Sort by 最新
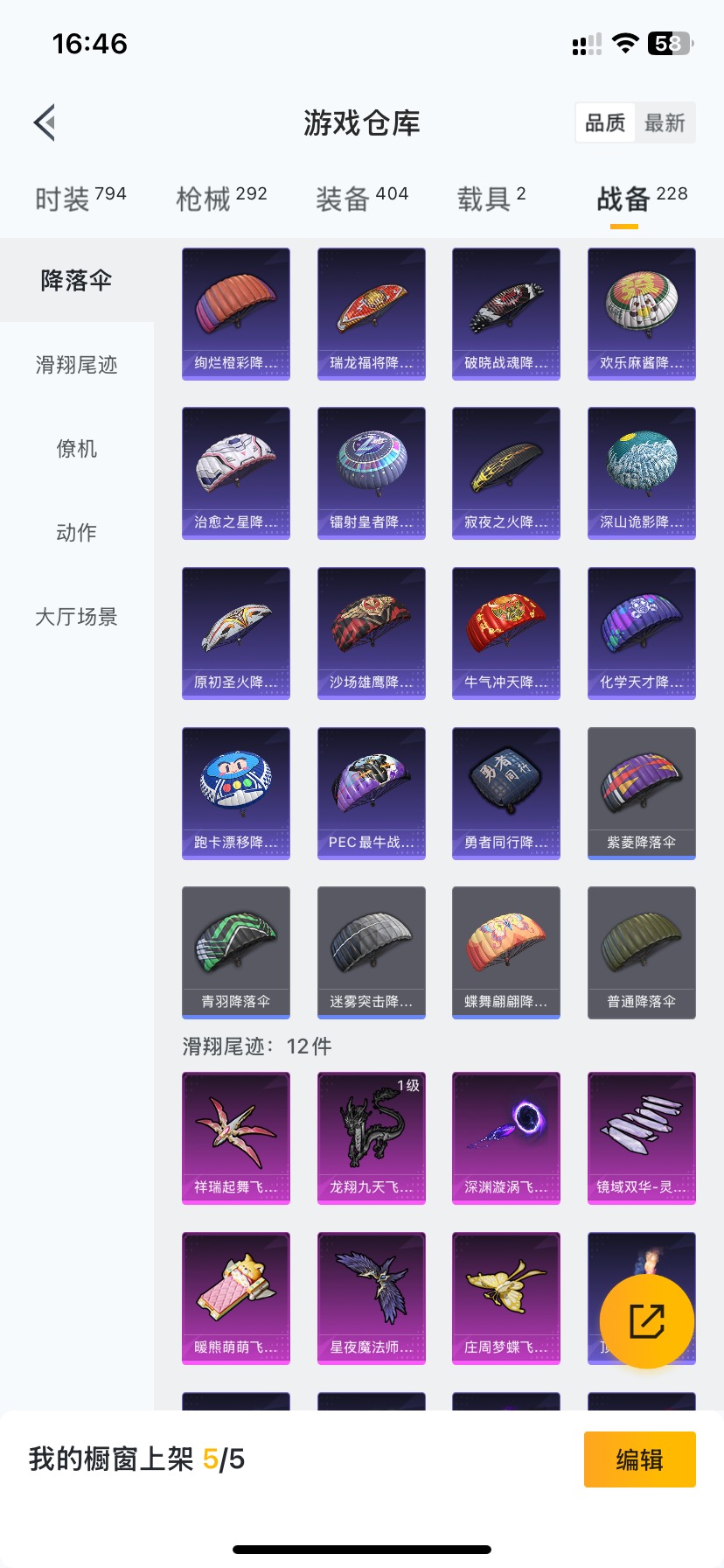The height and width of the screenshot is (1568, 724). 665,122
